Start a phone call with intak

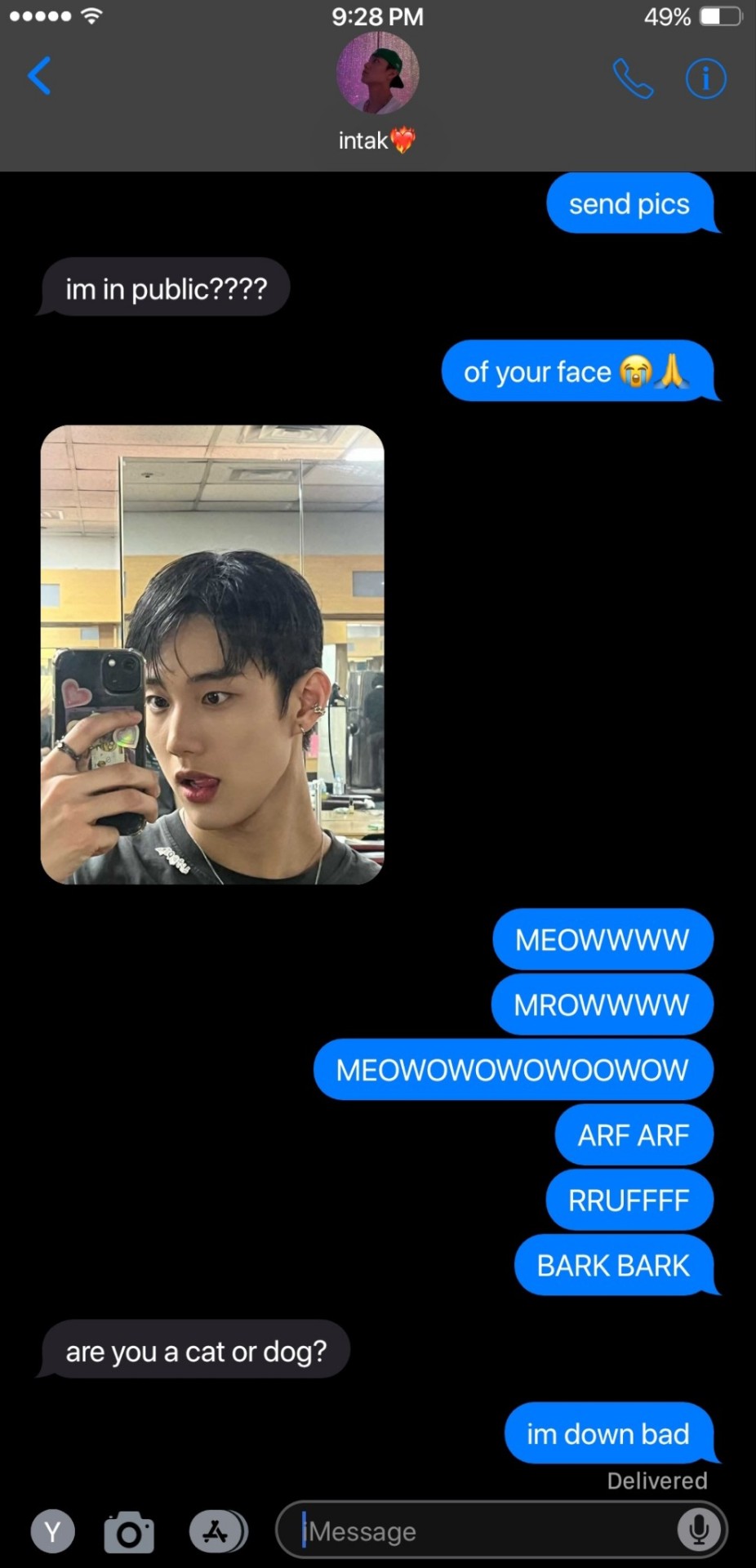633,78
